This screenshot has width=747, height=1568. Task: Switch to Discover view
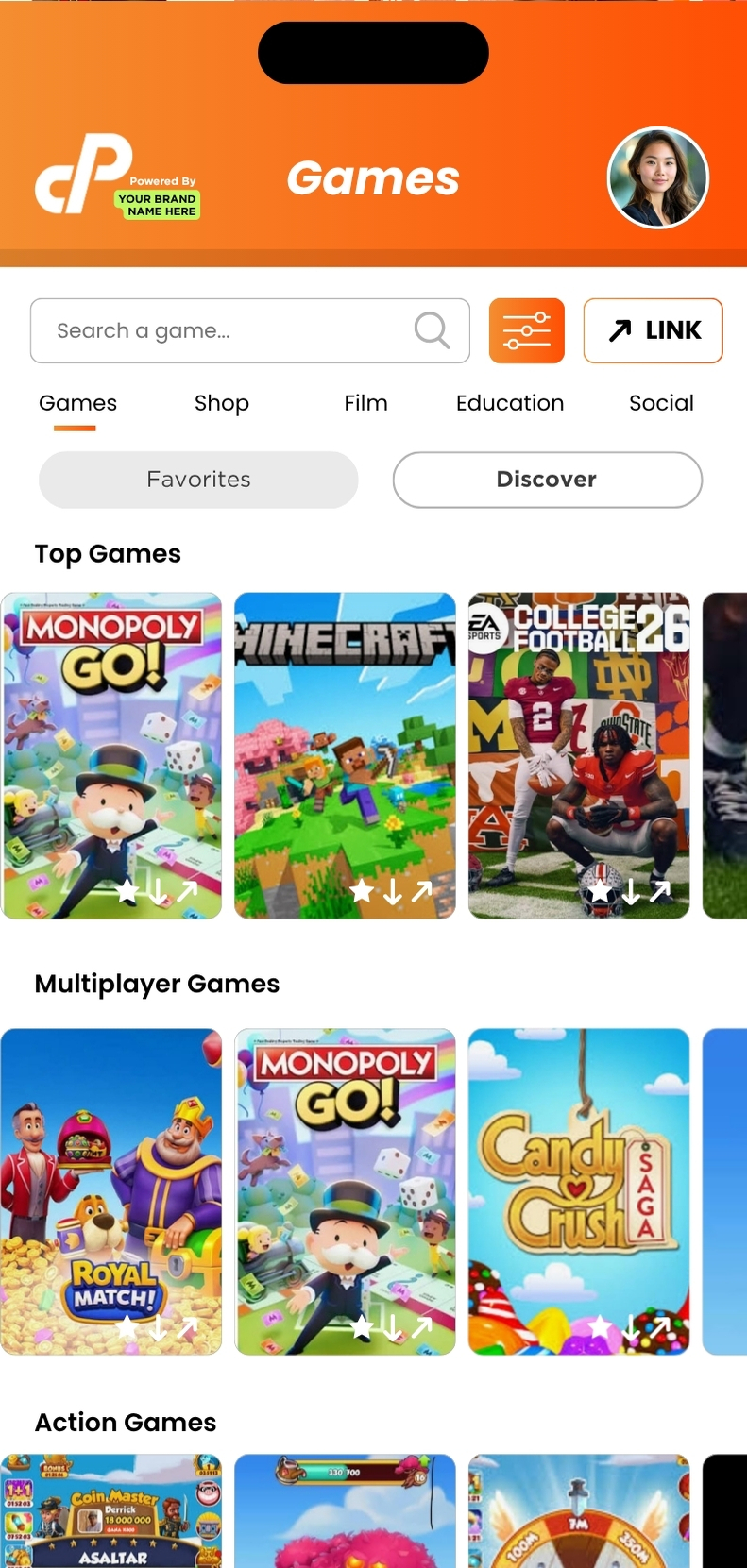coord(547,480)
